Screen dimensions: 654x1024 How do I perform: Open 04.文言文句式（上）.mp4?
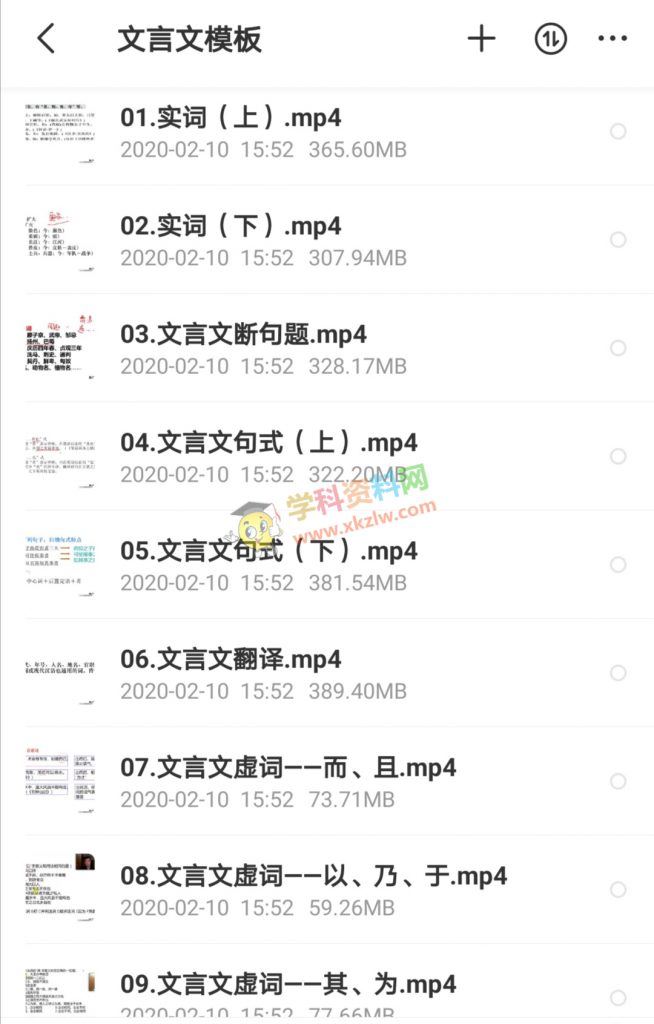click(269, 442)
